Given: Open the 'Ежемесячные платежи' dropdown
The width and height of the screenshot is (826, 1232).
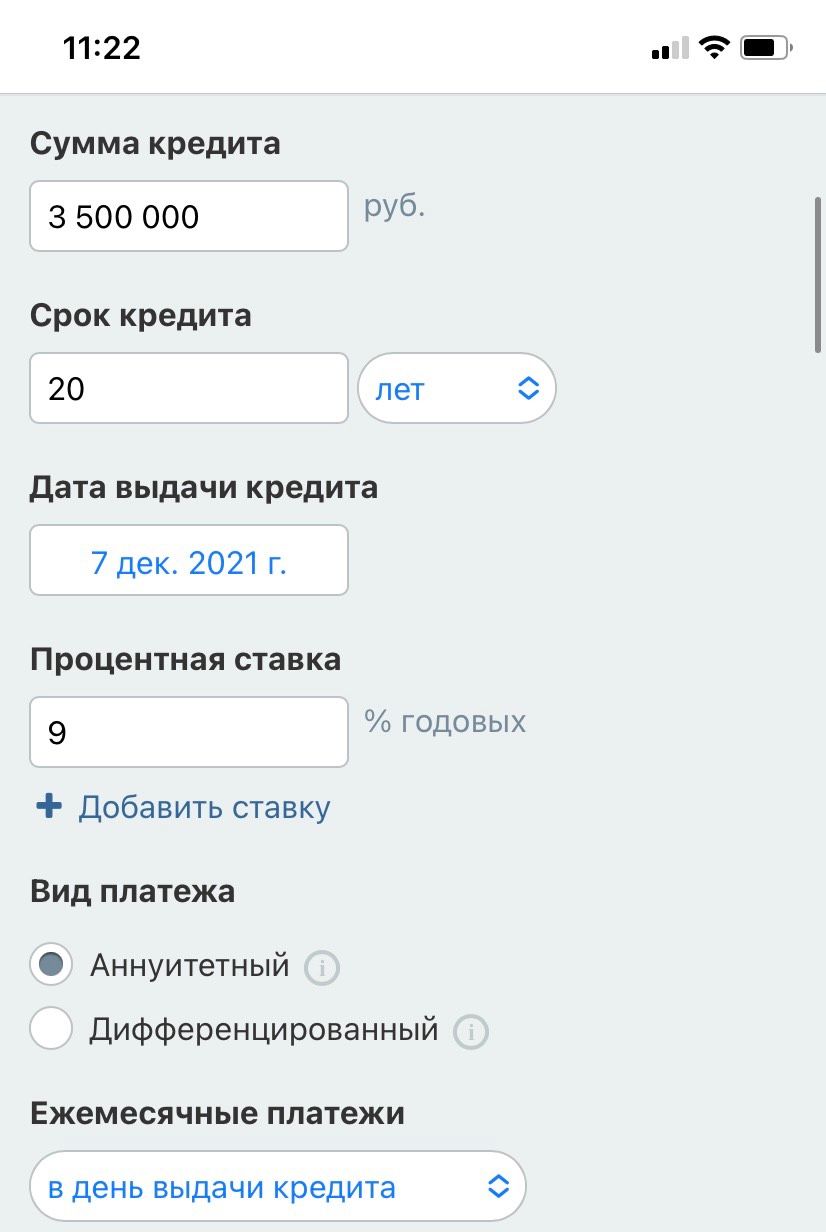Looking at the screenshot, I should pyautogui.click(x=278, y=1187).
